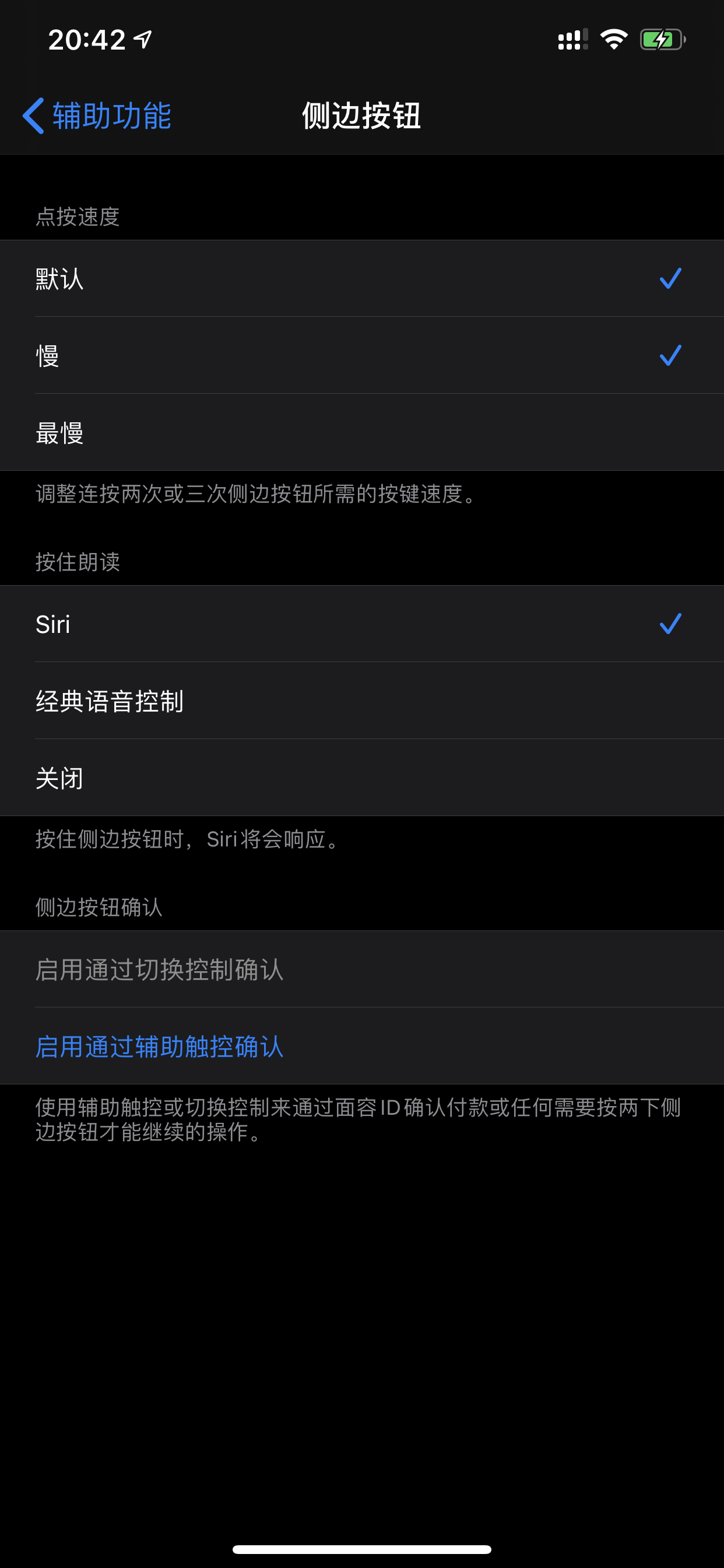Viewport: 724px width, 1568px height.
Task: Set click speed to 最慢
Action: [361, 433]
